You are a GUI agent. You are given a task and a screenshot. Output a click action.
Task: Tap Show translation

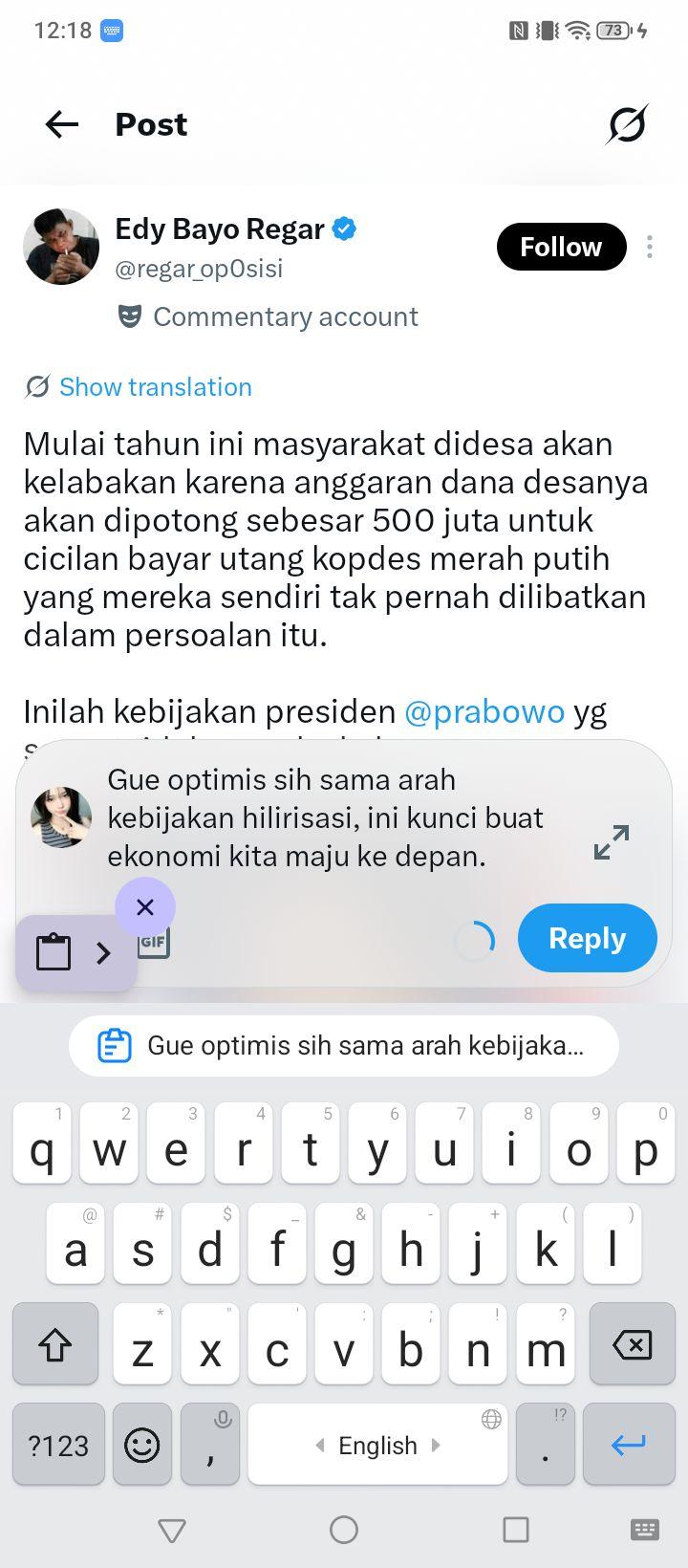point(155,387)
